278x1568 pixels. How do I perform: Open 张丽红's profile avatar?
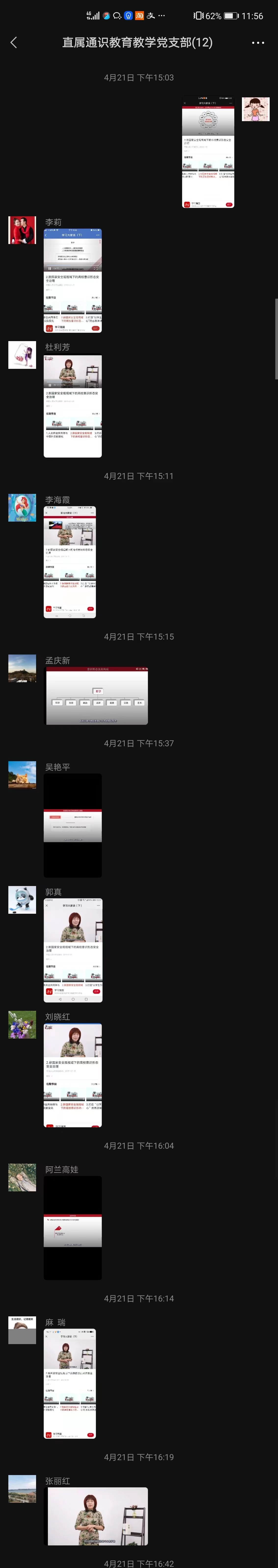click(22, 1488)
